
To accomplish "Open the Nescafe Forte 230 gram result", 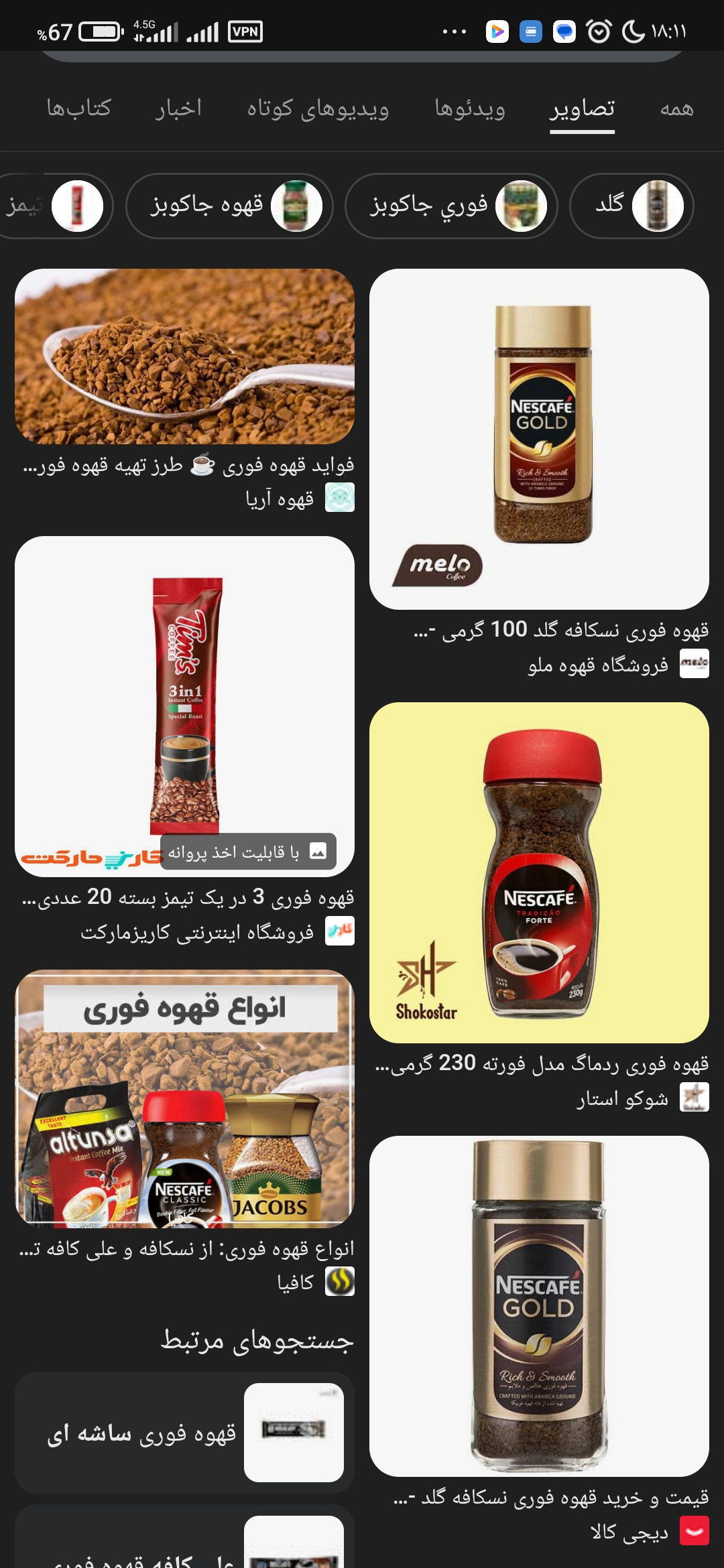I will pyautogui.click(x=539, y=872).
